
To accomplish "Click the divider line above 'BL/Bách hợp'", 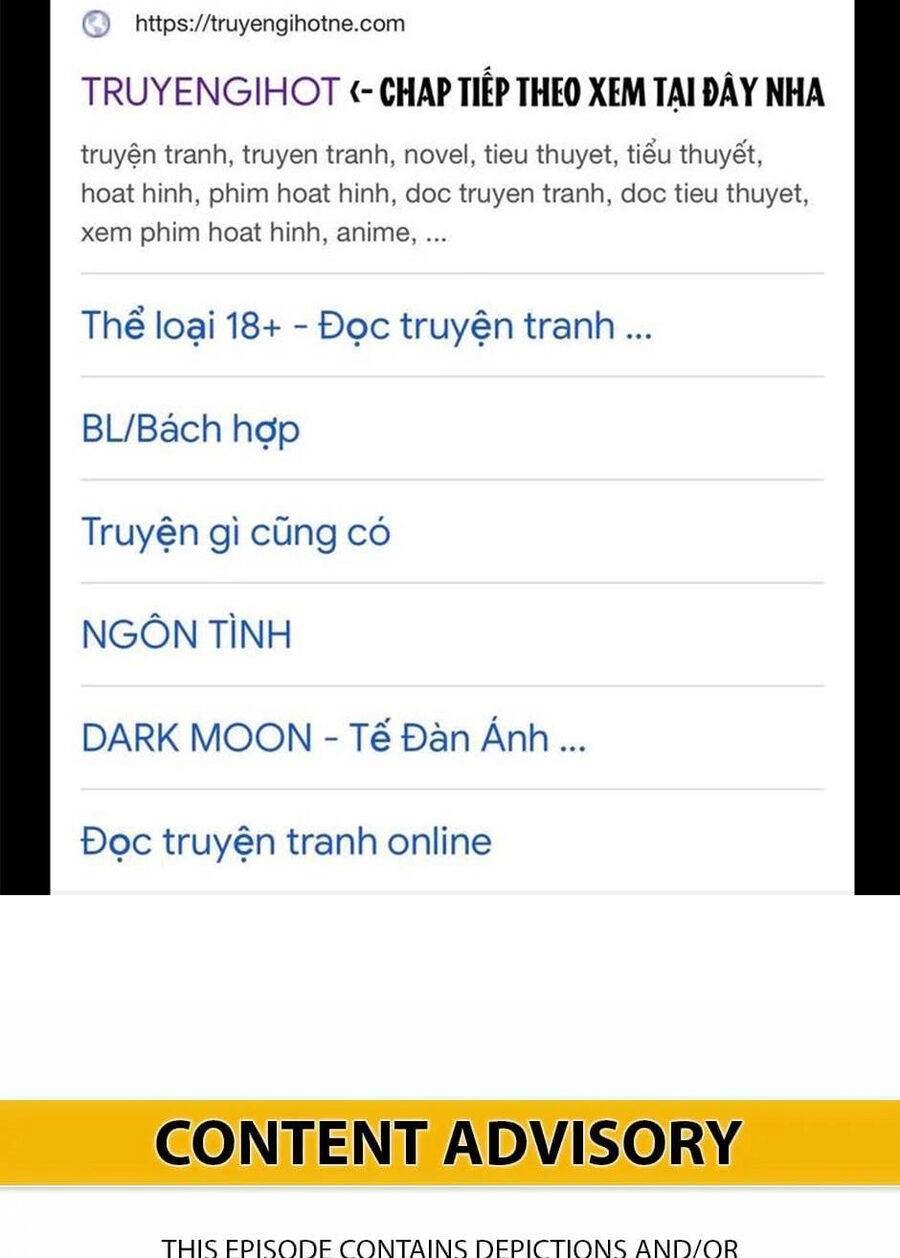I will [x=450, y=377].
